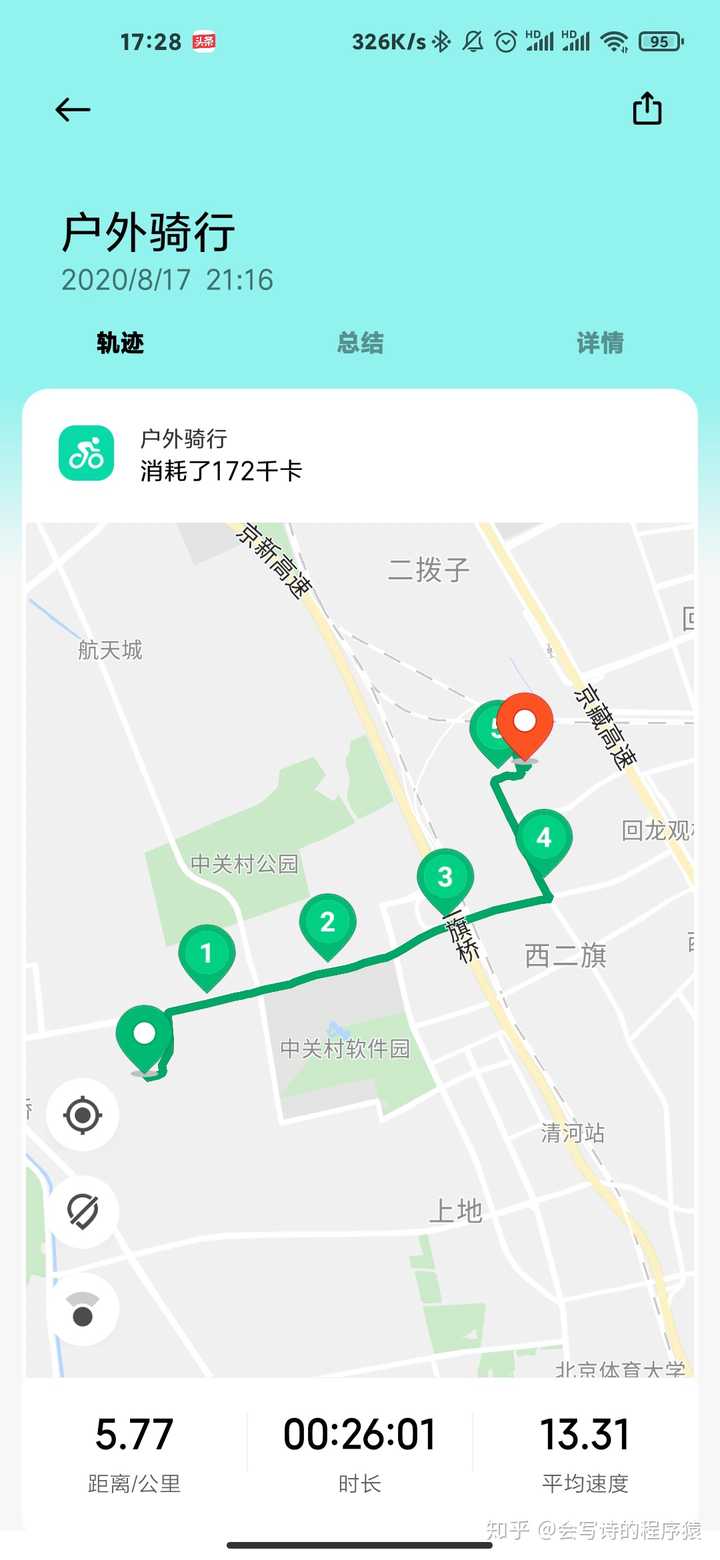
Task: Select the 轨迹 tab
Action: [119, 343]
